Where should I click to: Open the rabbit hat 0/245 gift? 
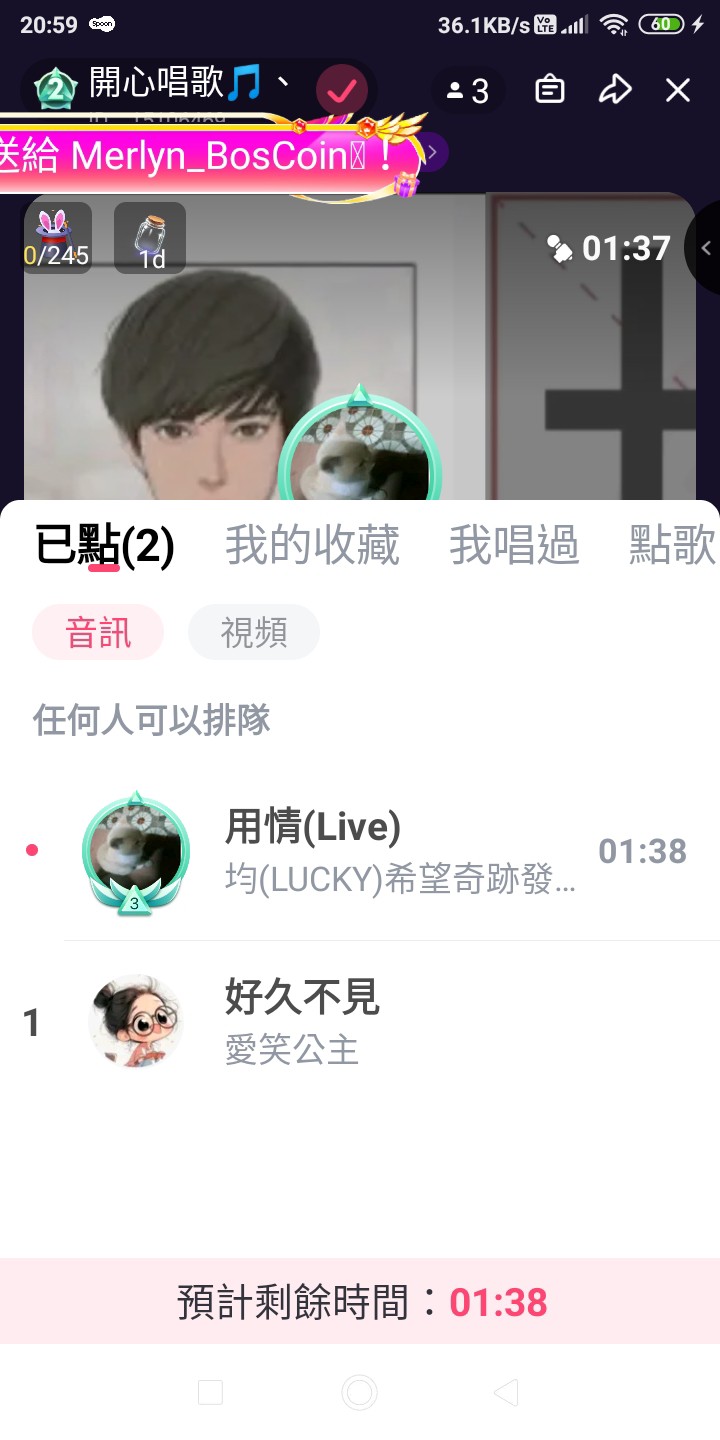point(57,238)
